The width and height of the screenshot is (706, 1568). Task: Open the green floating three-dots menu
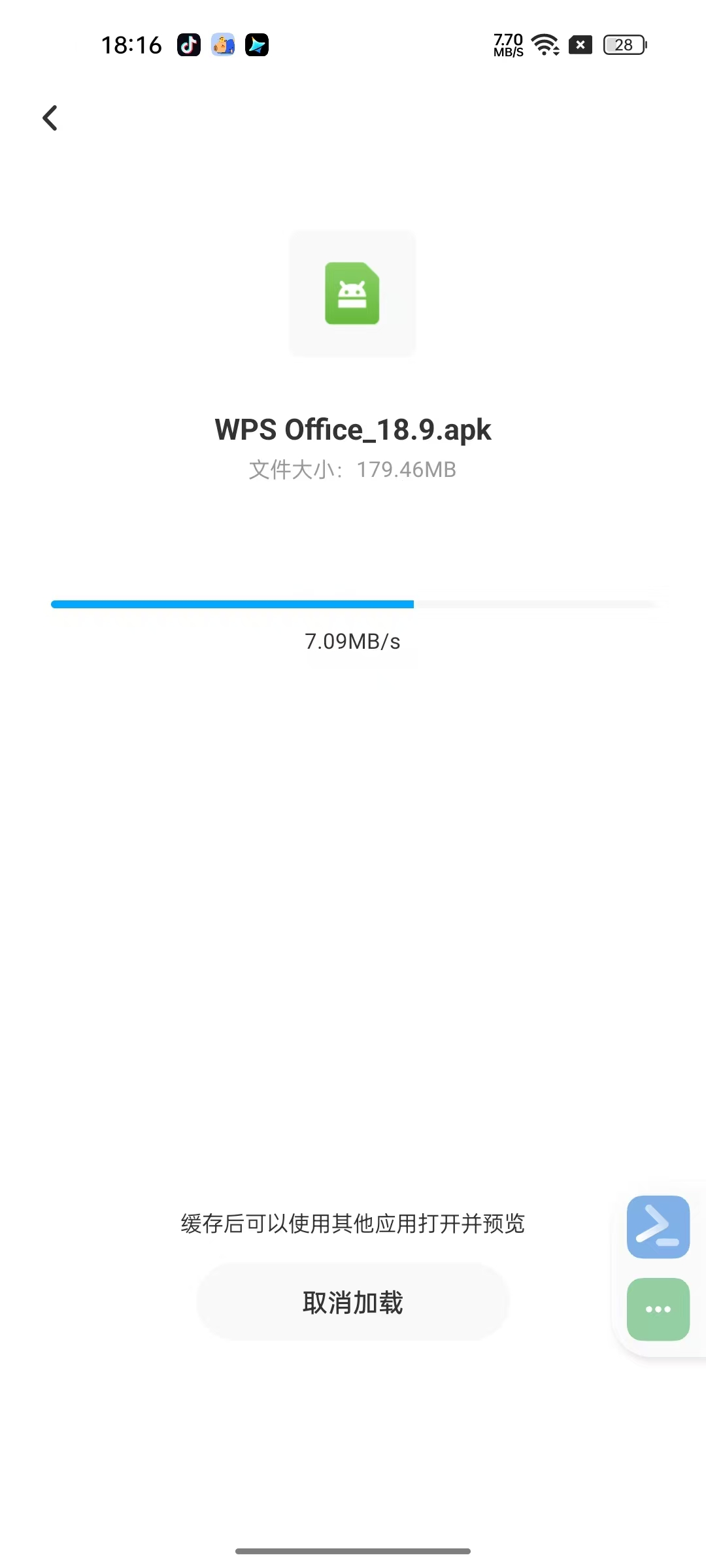[658, 1309]
